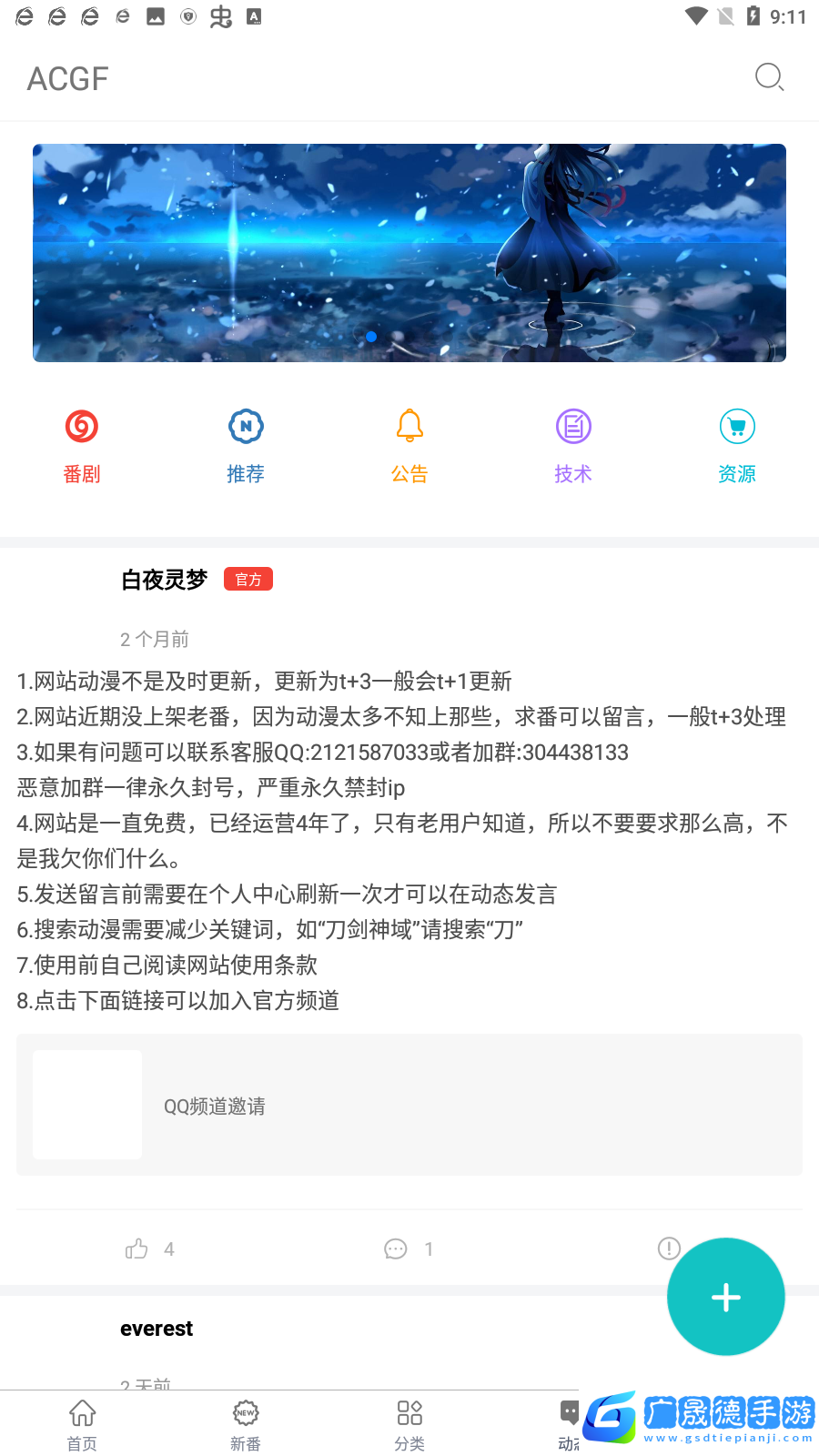Viewport: 819px width, 1456px height.
Task: View 白夜灵梦's profile
Action: click(x=165, y=580)
